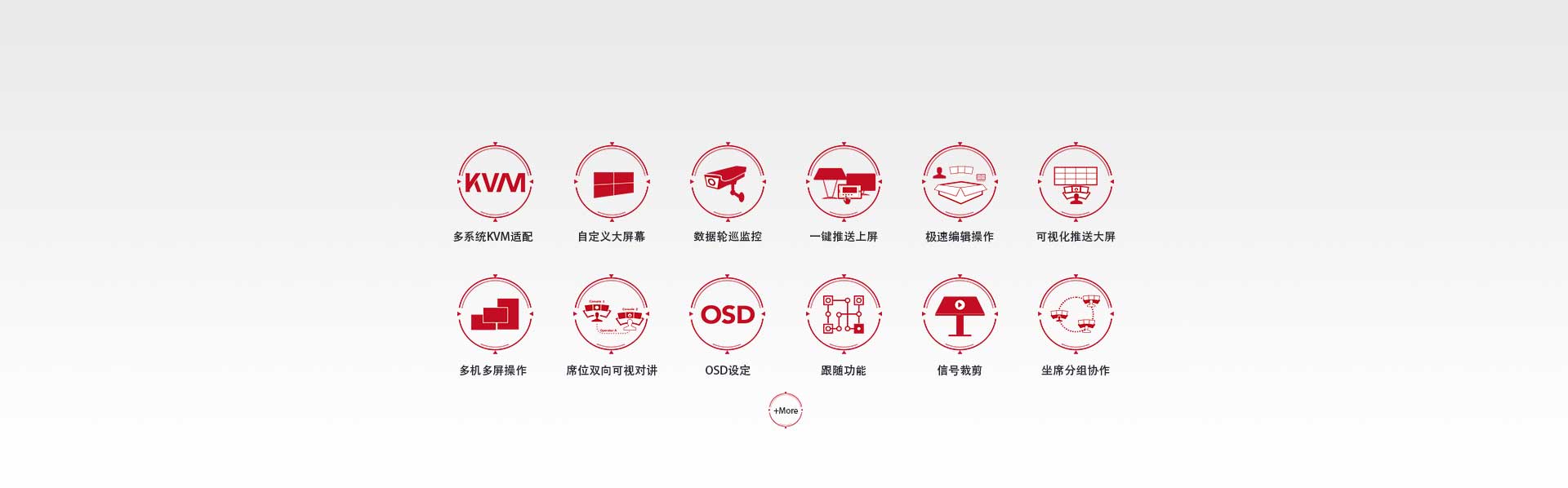
Task: View the 信号裁剪 feature
Action: point(960,315)
